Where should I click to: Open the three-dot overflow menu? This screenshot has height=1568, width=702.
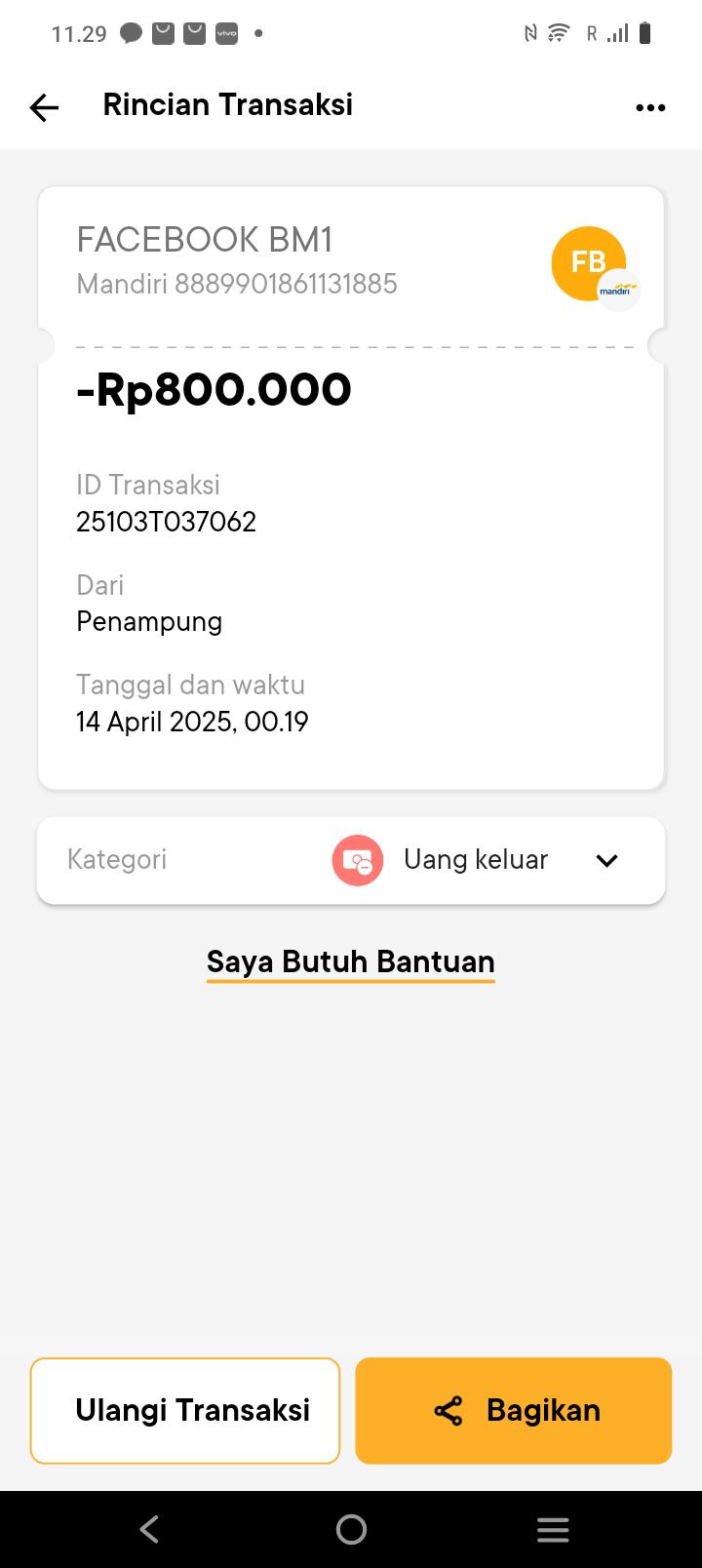click(649, 107)
